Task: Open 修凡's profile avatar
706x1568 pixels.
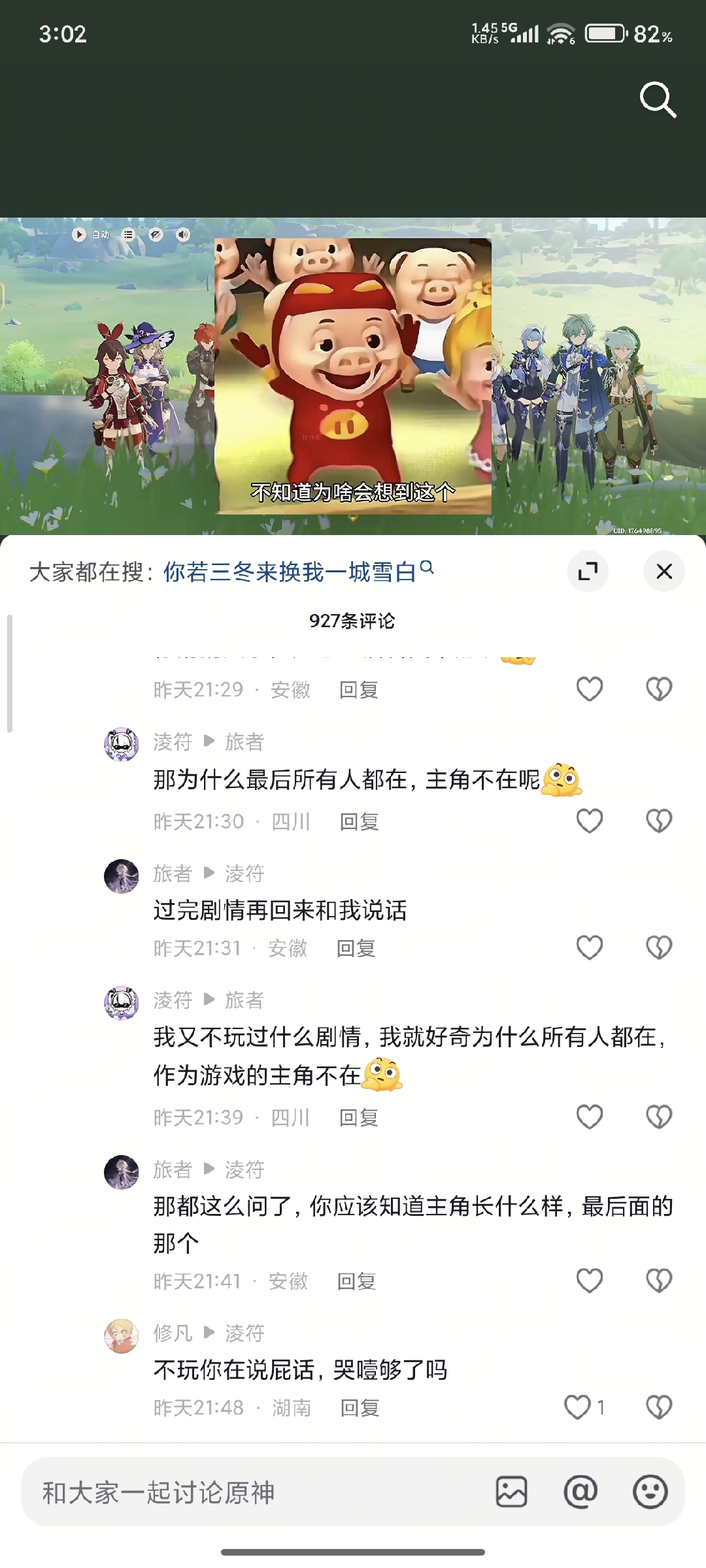Action: tap(122, 1335)
